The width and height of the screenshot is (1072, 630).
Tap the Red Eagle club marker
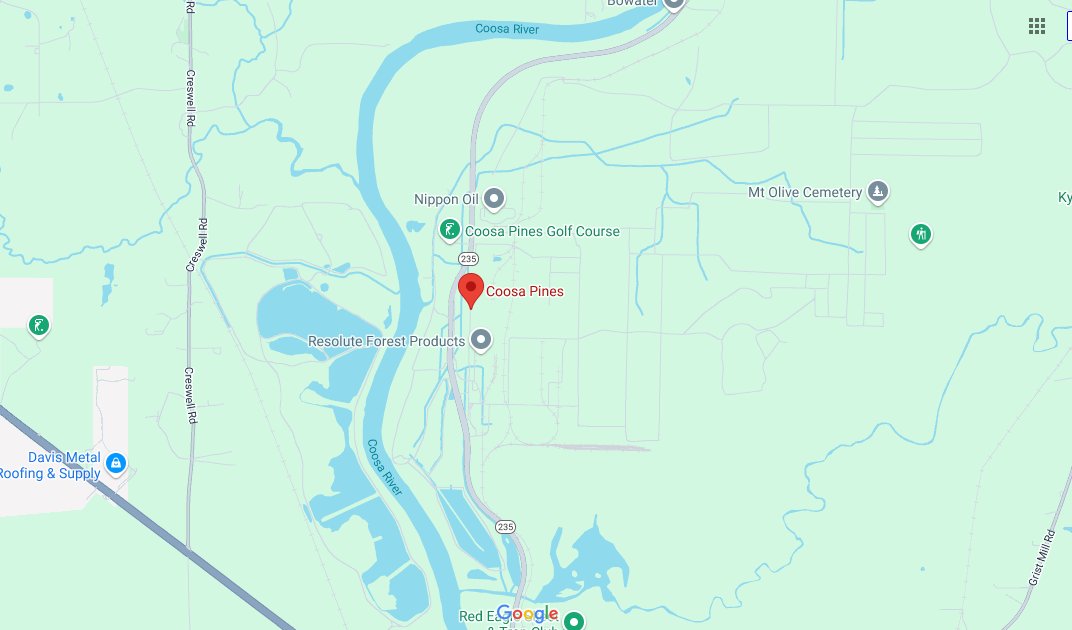(x=574, y=621)
